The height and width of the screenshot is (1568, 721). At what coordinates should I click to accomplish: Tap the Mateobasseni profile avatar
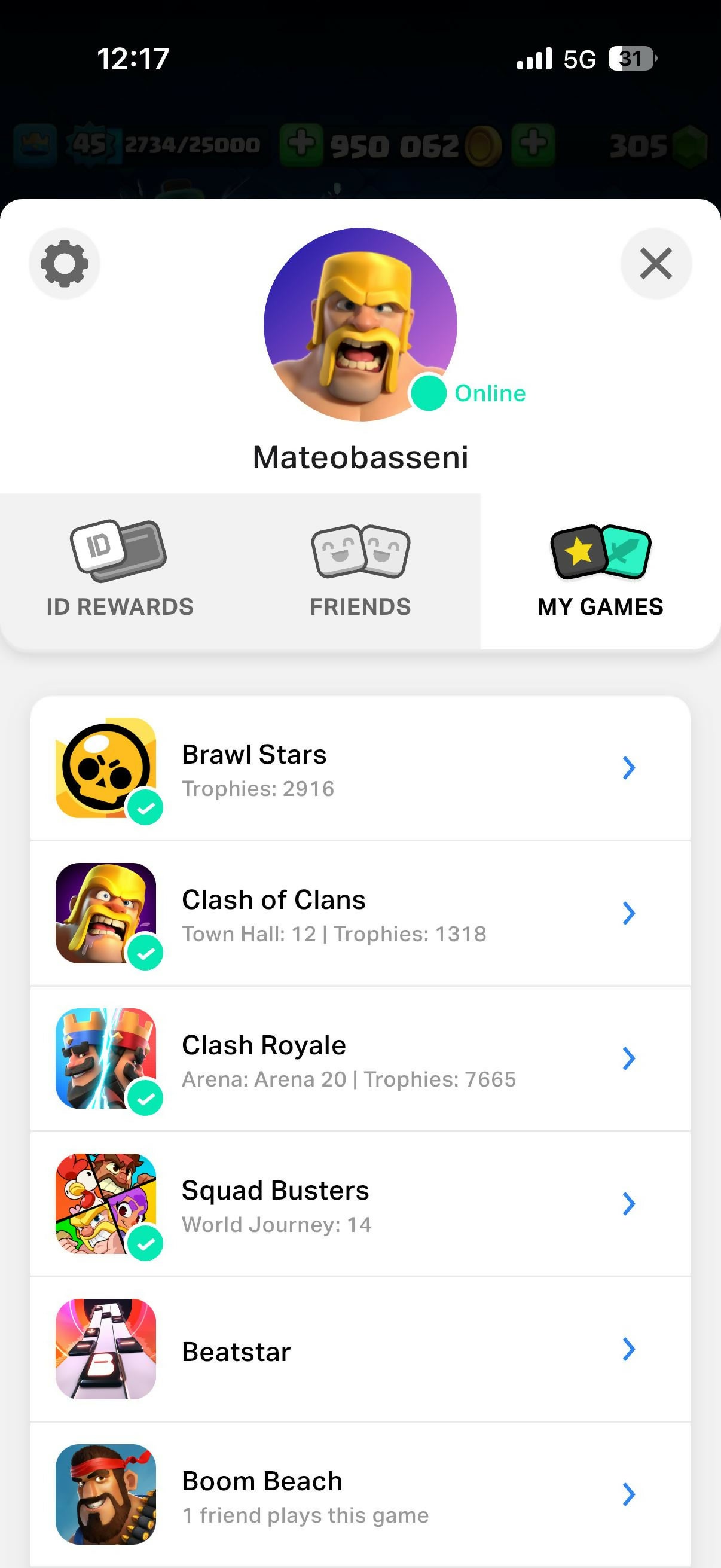pos(360,325)
